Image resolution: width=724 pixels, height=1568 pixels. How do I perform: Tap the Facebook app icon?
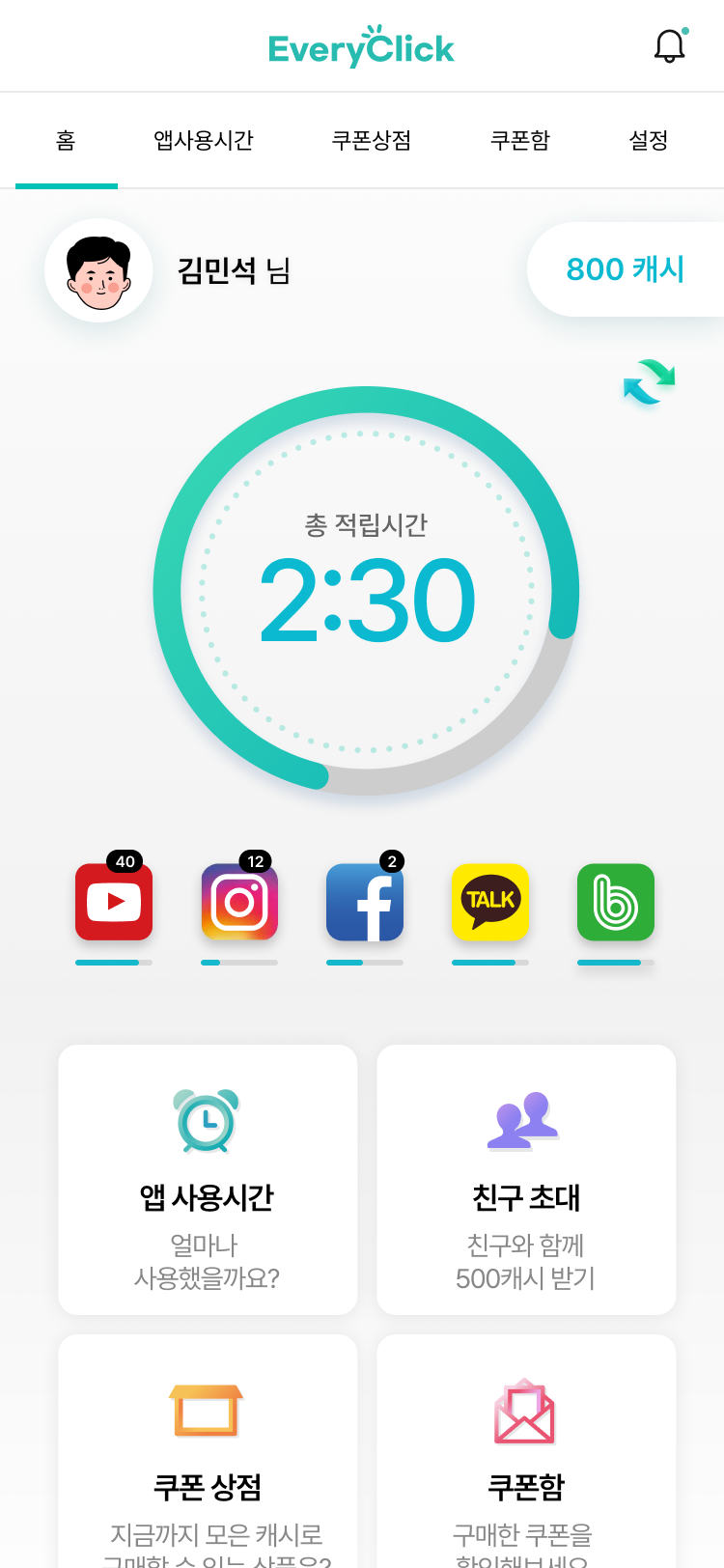(365, 902)
